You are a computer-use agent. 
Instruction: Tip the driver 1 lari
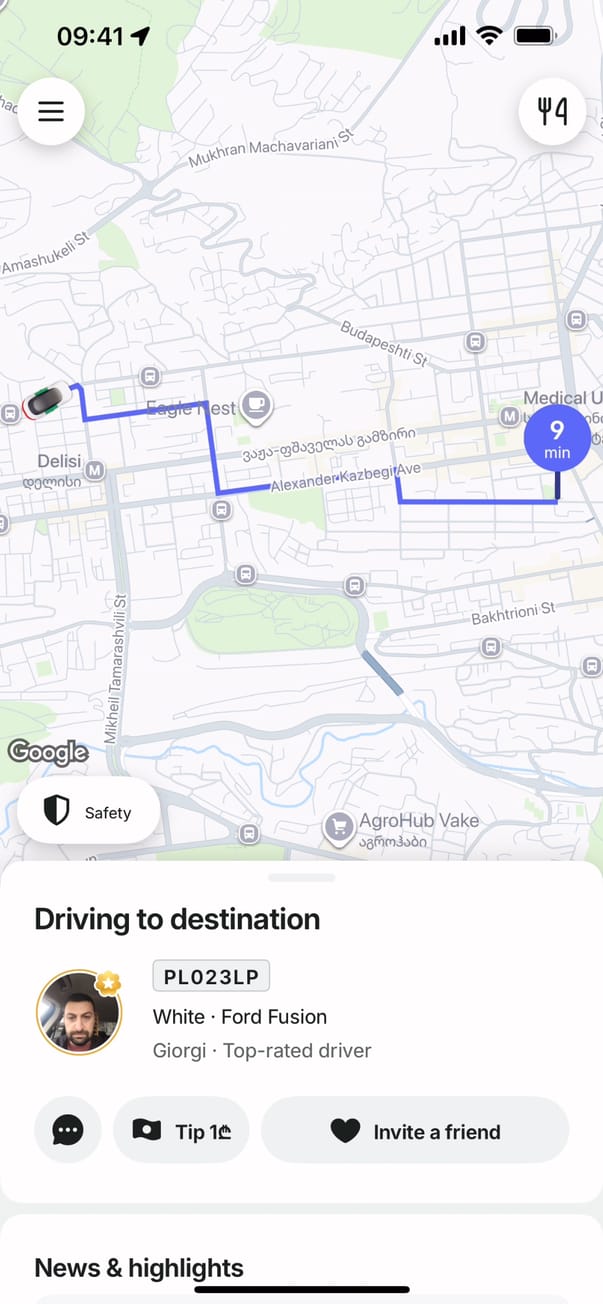coord(182,1131)
